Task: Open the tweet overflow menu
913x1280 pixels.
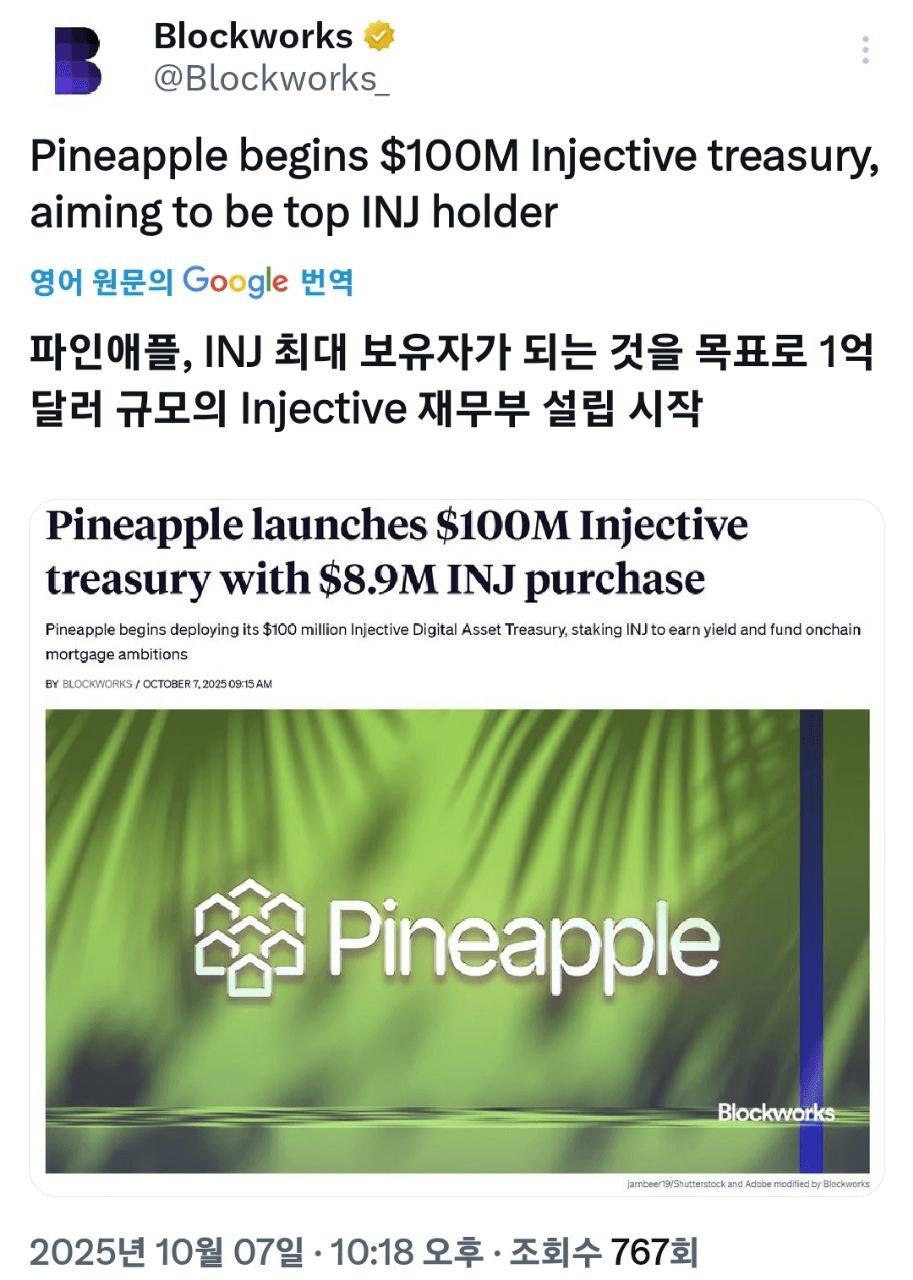Action: click(x=865, y=50)
